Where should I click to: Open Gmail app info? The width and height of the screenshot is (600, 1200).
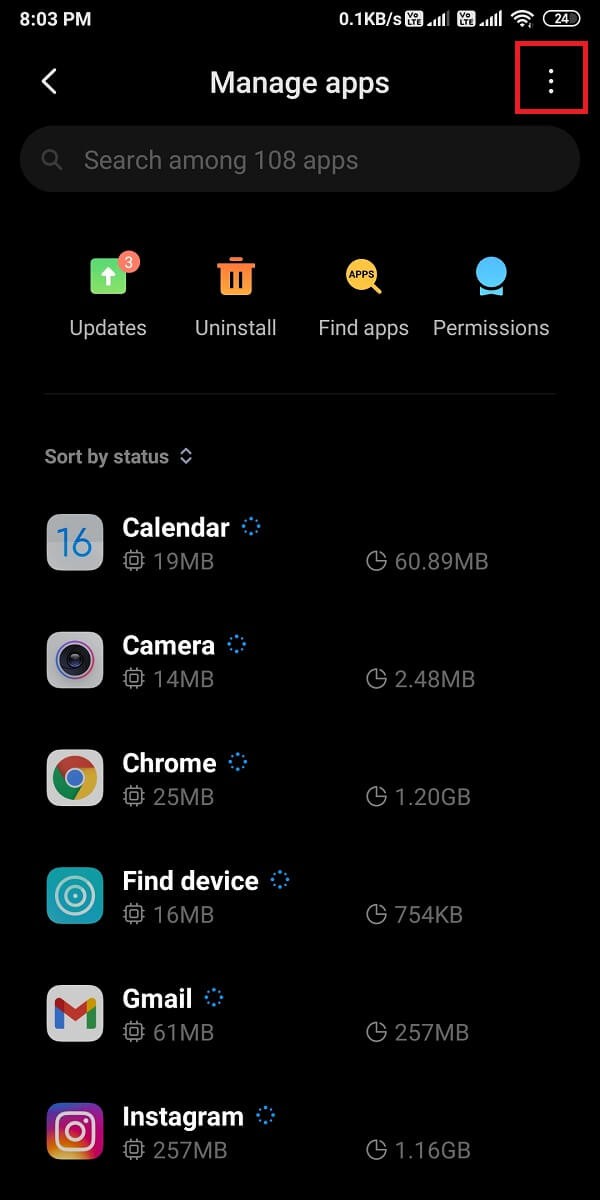(x=300, y=1013)
